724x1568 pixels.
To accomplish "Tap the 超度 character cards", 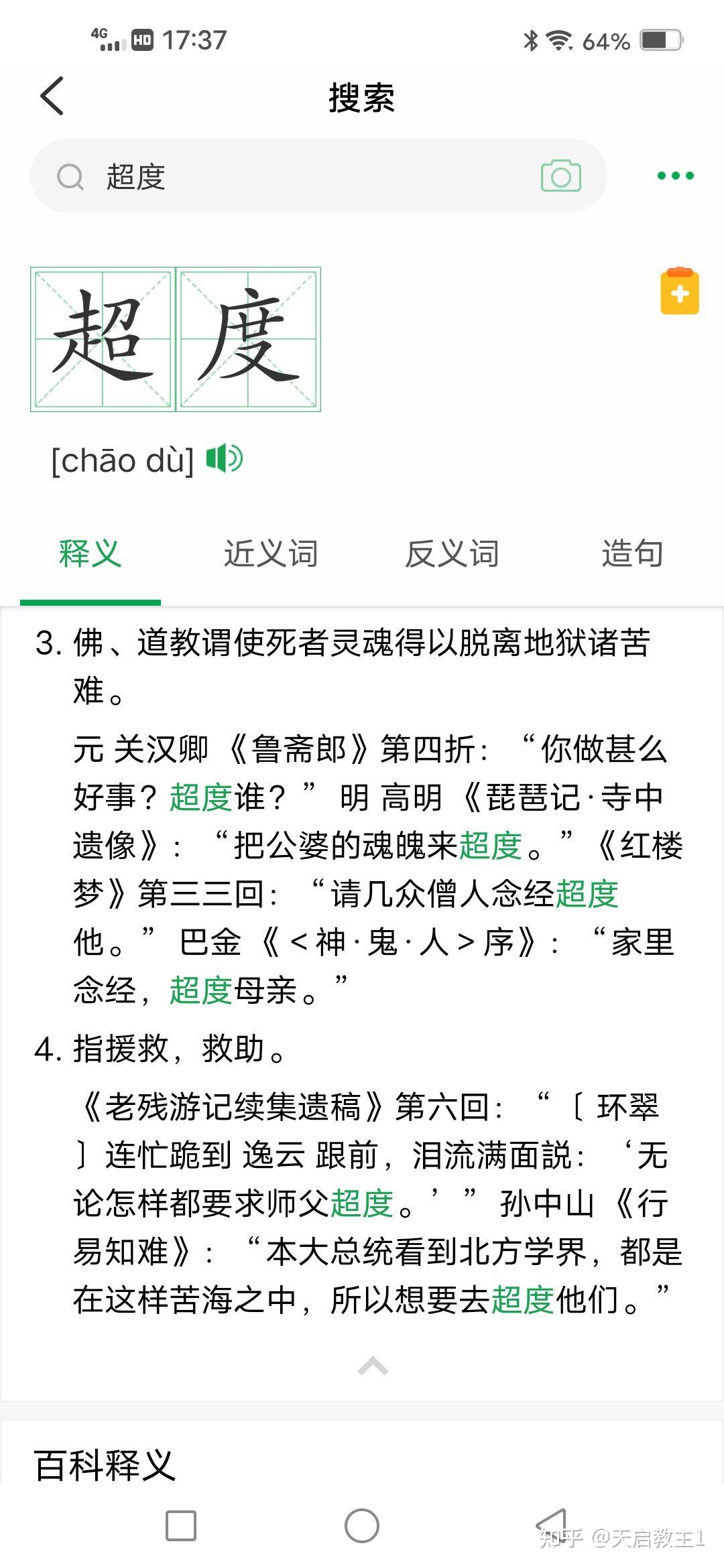I will click(176, 338).
